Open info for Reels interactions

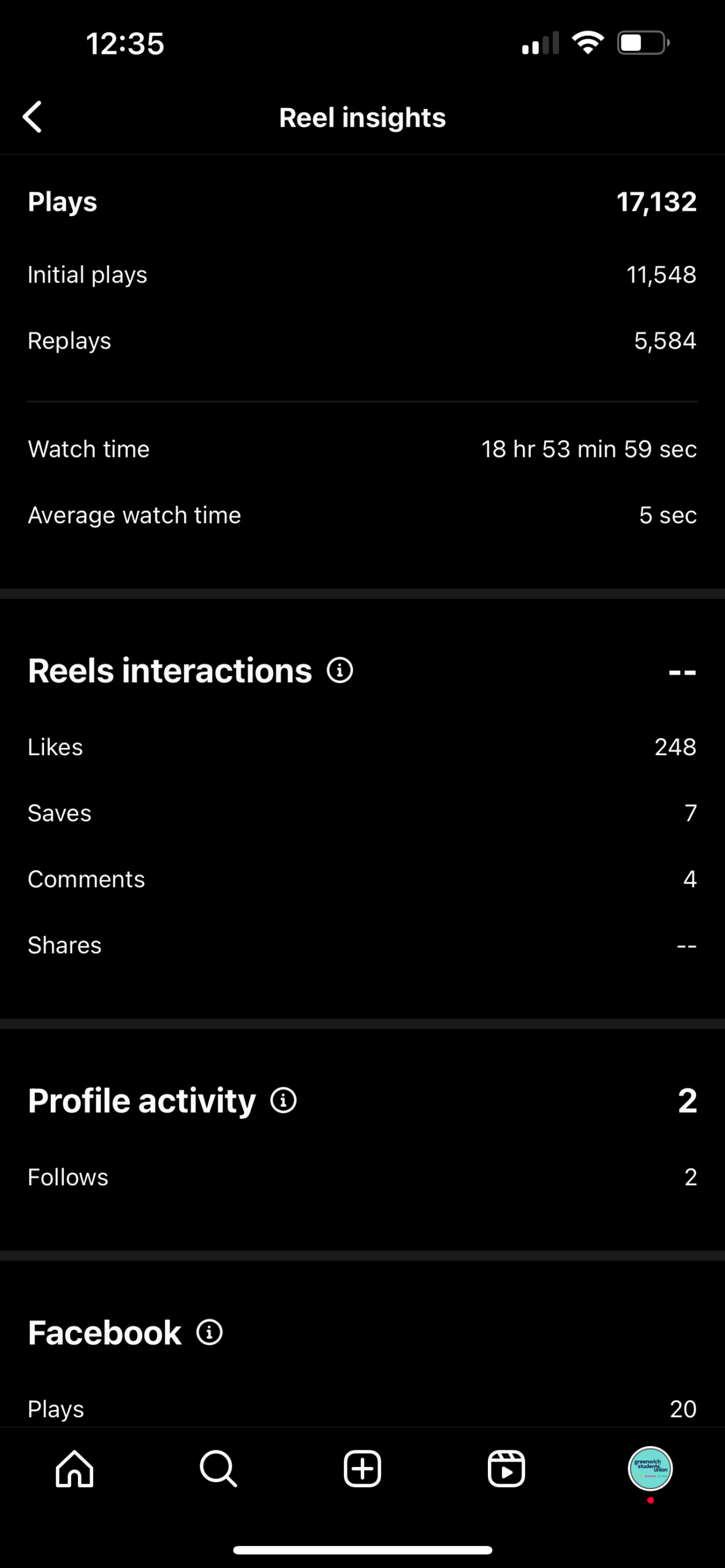click(x=340, y=670)
